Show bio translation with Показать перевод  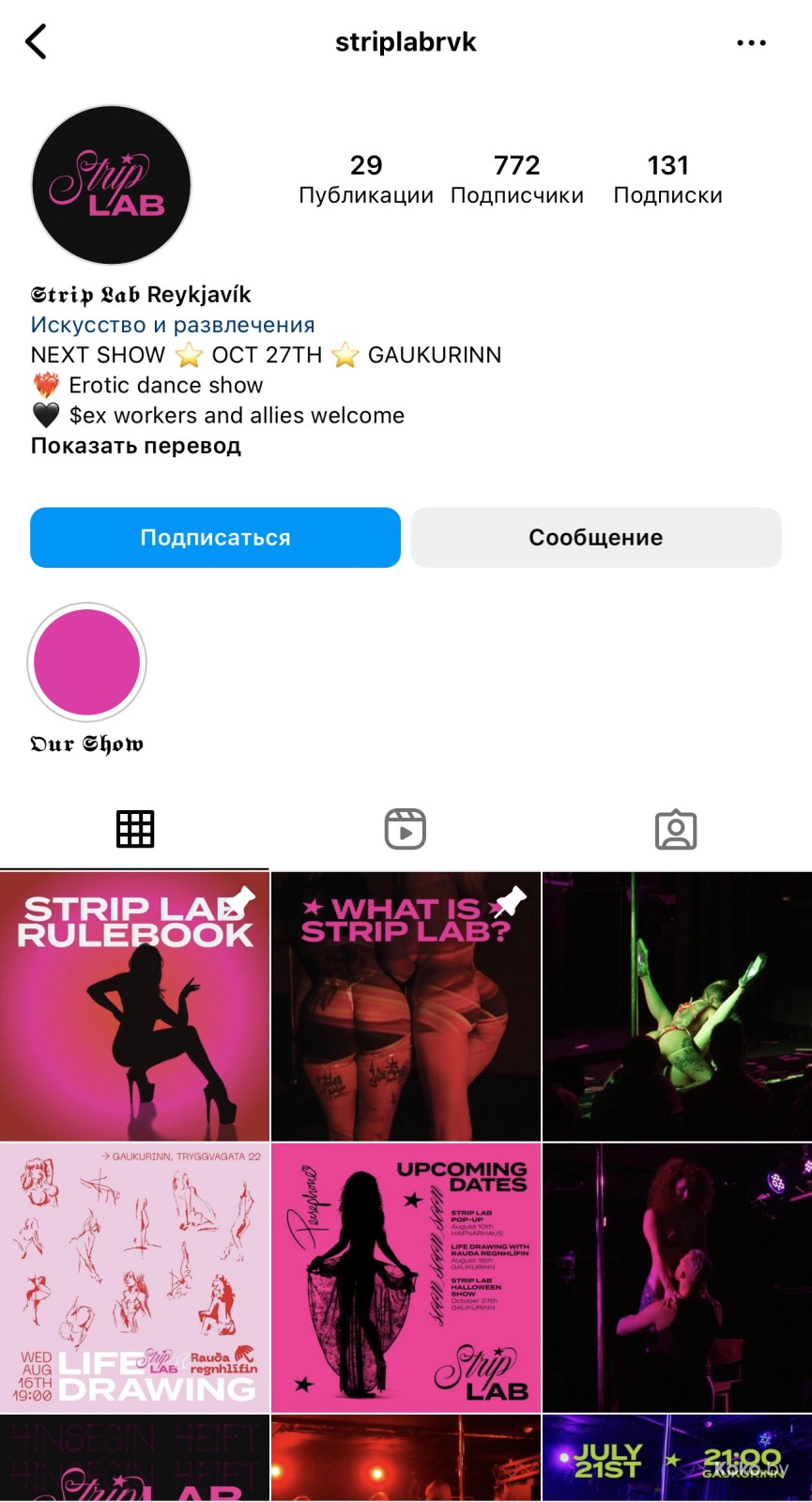pos(136,446)
